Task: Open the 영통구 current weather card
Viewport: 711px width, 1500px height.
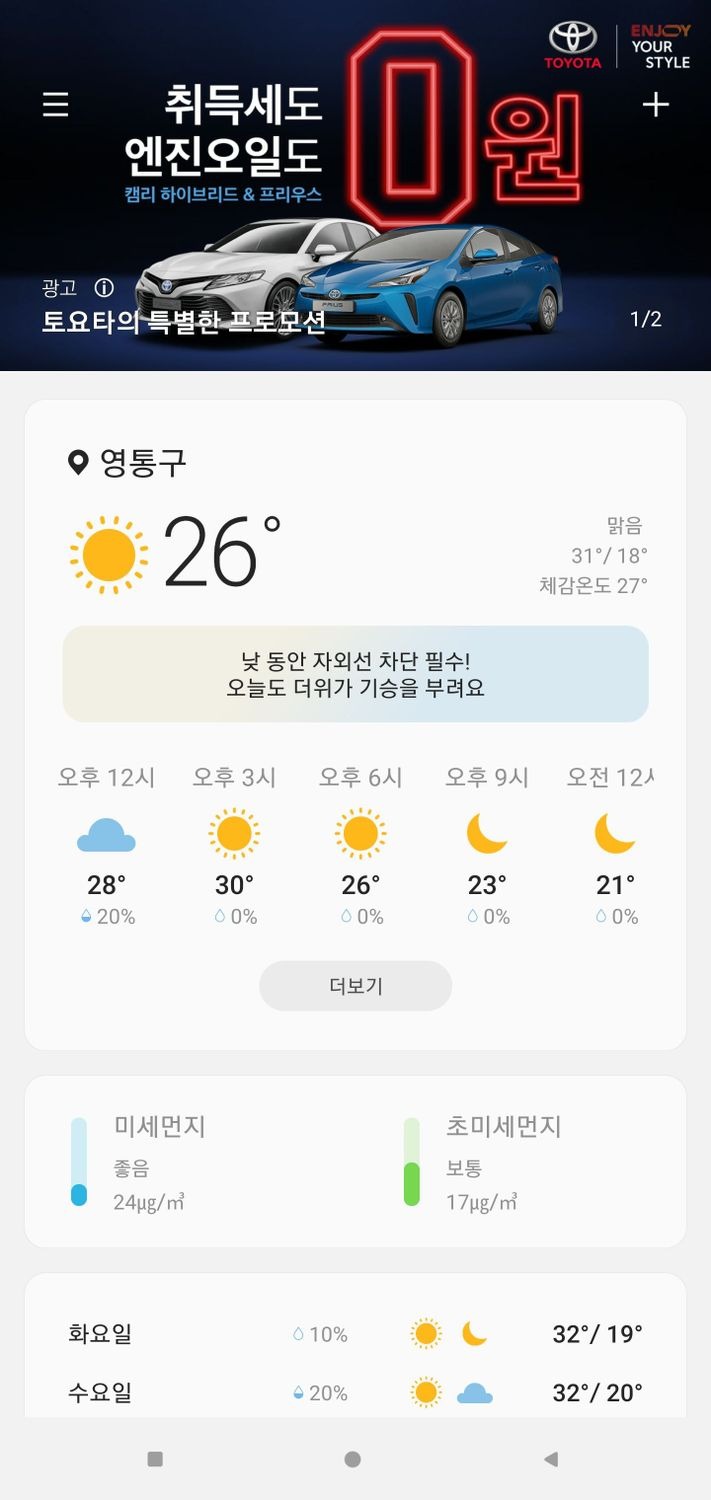Action: pos(355,550)
